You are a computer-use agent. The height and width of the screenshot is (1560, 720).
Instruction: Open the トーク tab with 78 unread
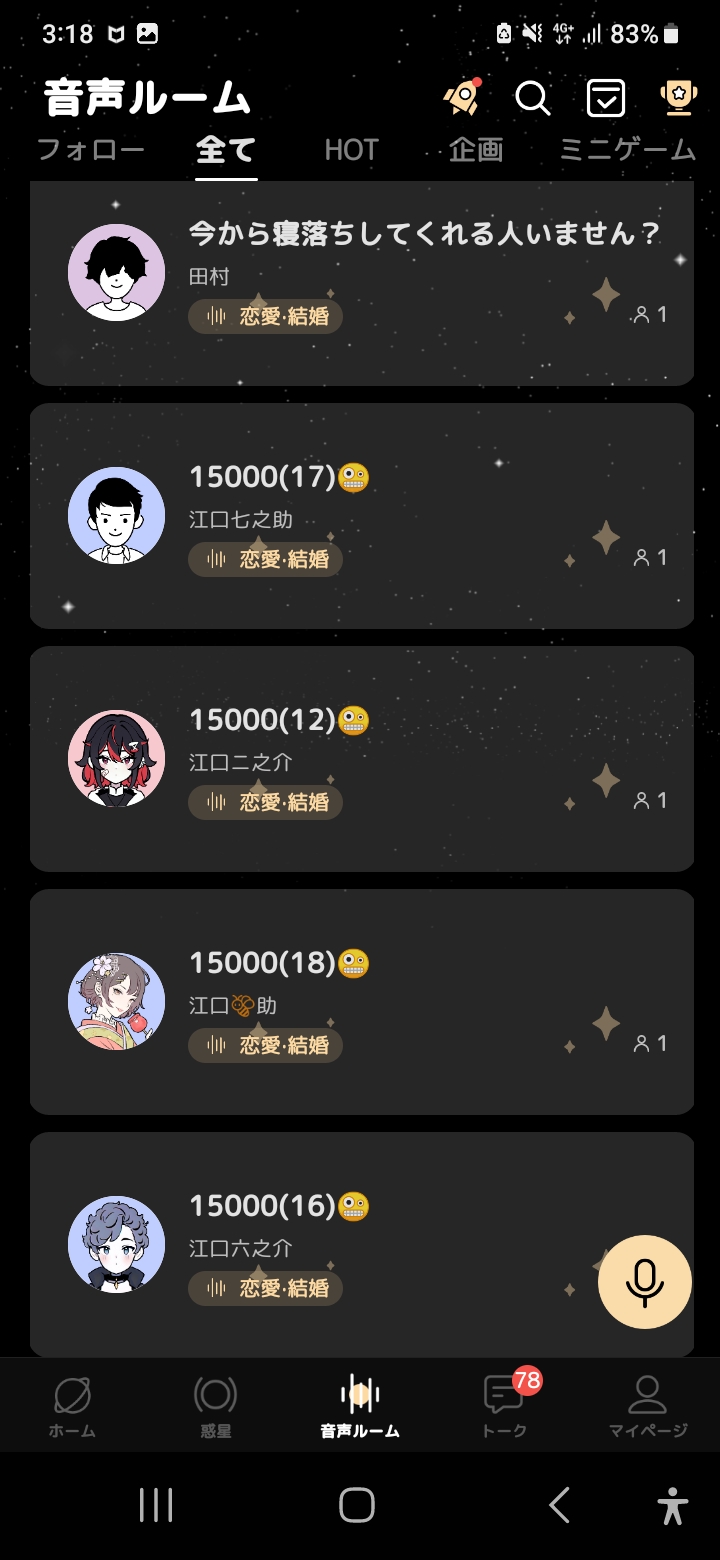coord(504,1405)
